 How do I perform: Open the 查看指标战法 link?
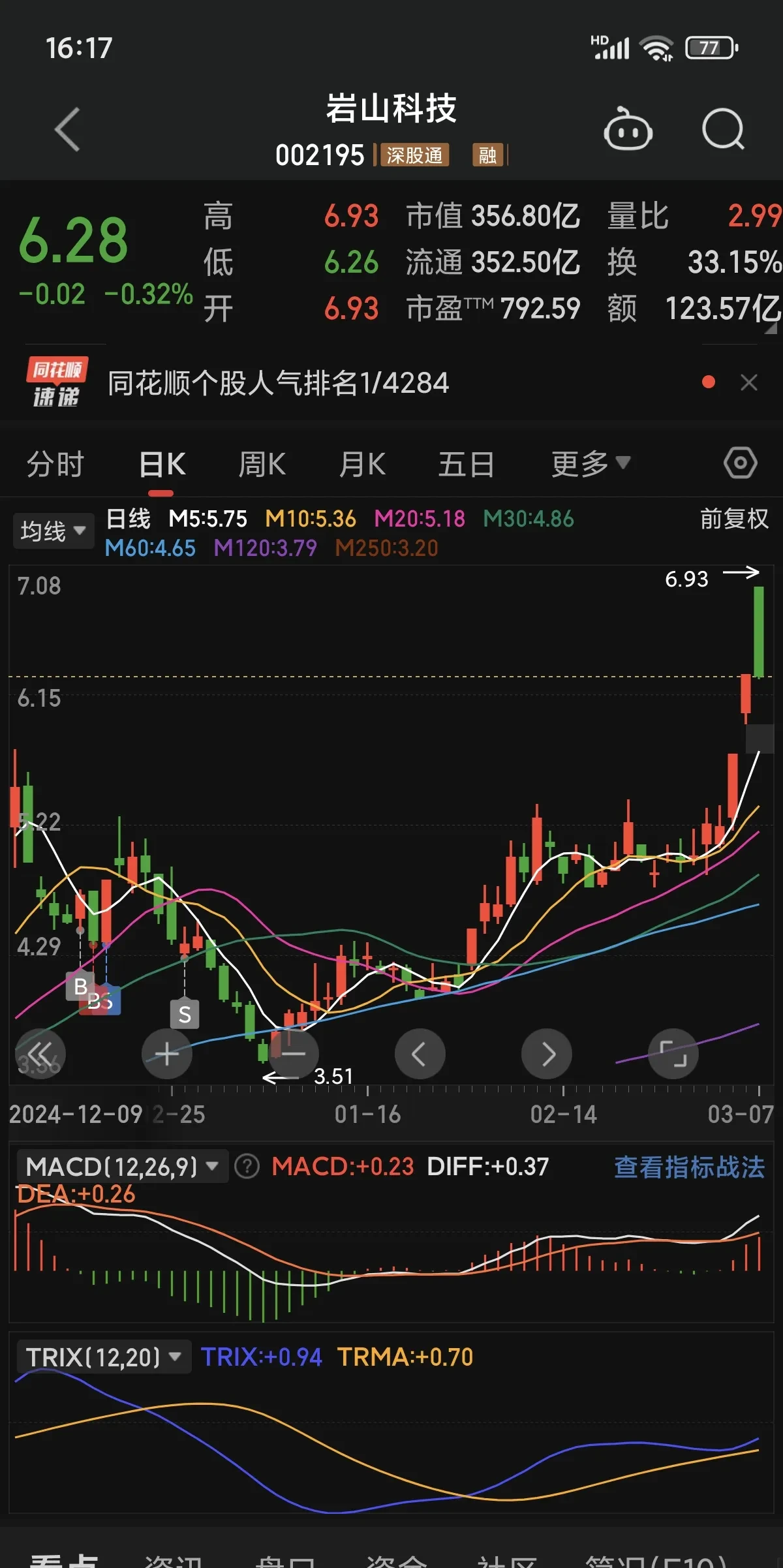click(x=689, y=1167)
